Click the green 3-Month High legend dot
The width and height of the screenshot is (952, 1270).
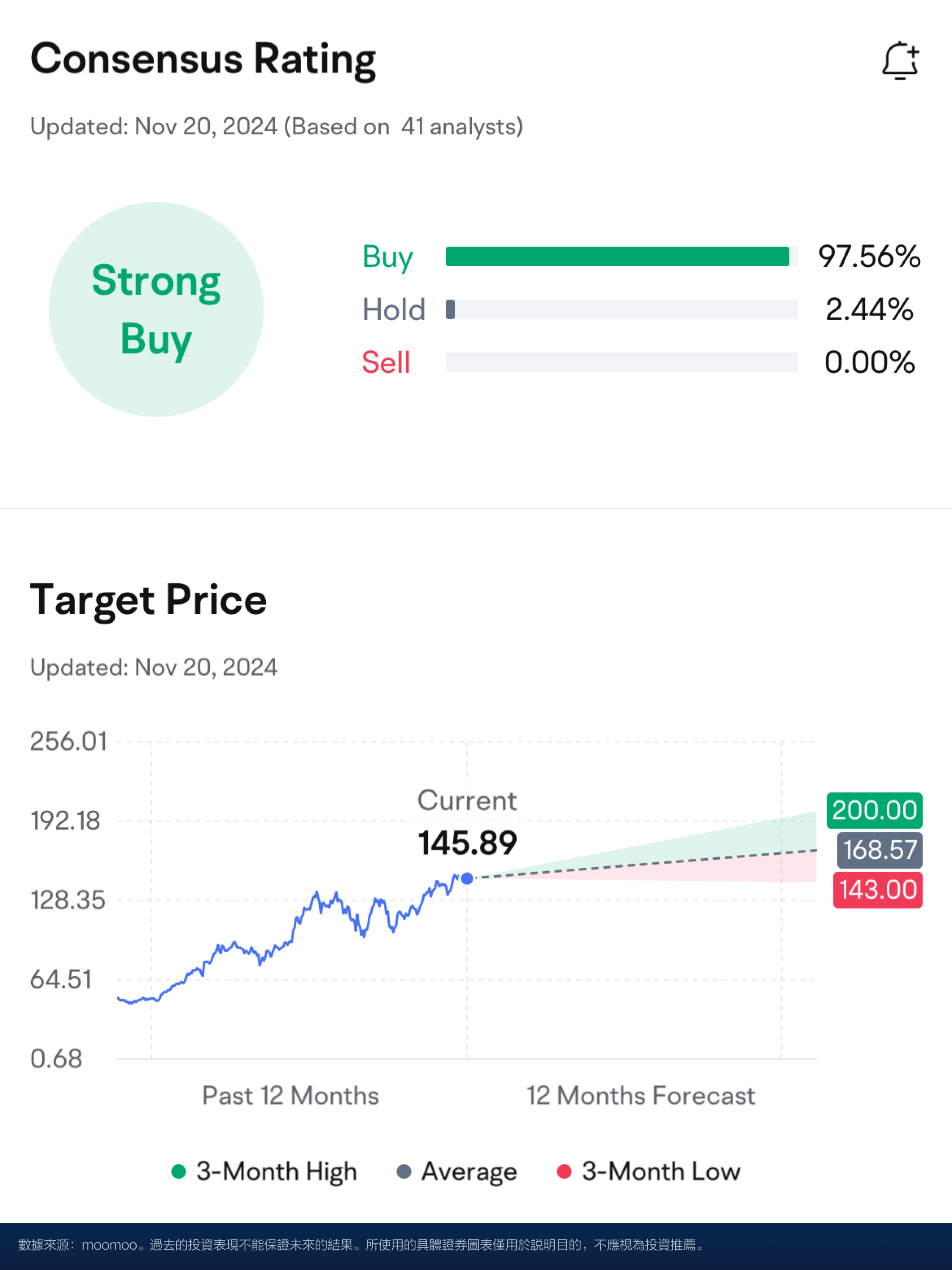[178, 1170]
